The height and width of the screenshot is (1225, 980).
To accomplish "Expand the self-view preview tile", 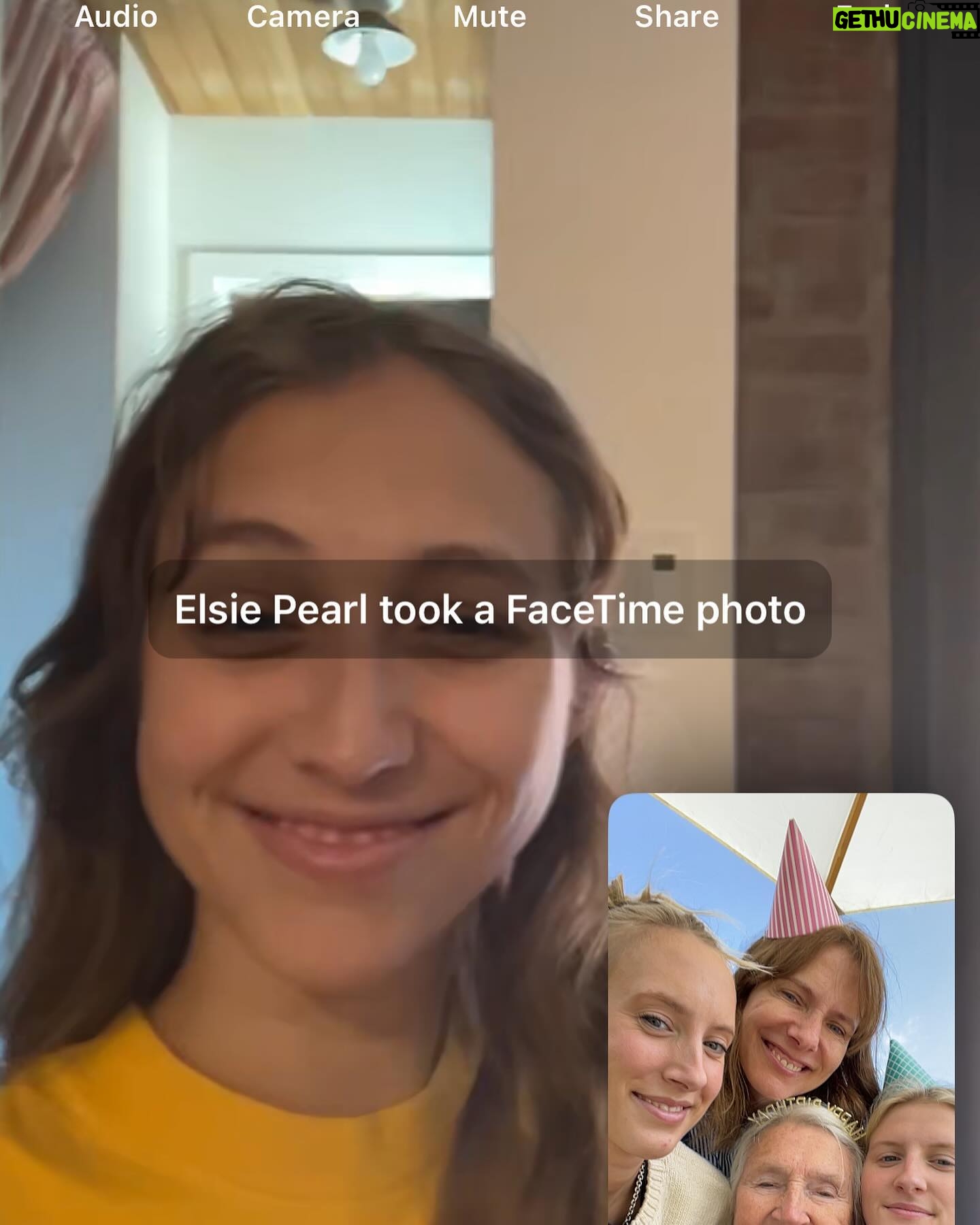I will (x=781, y=1007).
